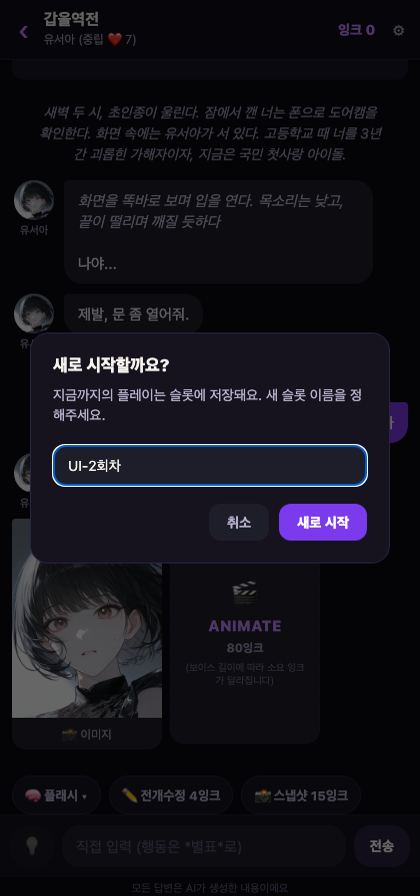
Task: Open the 잉크 0 balance
Action: coord(356,30)
